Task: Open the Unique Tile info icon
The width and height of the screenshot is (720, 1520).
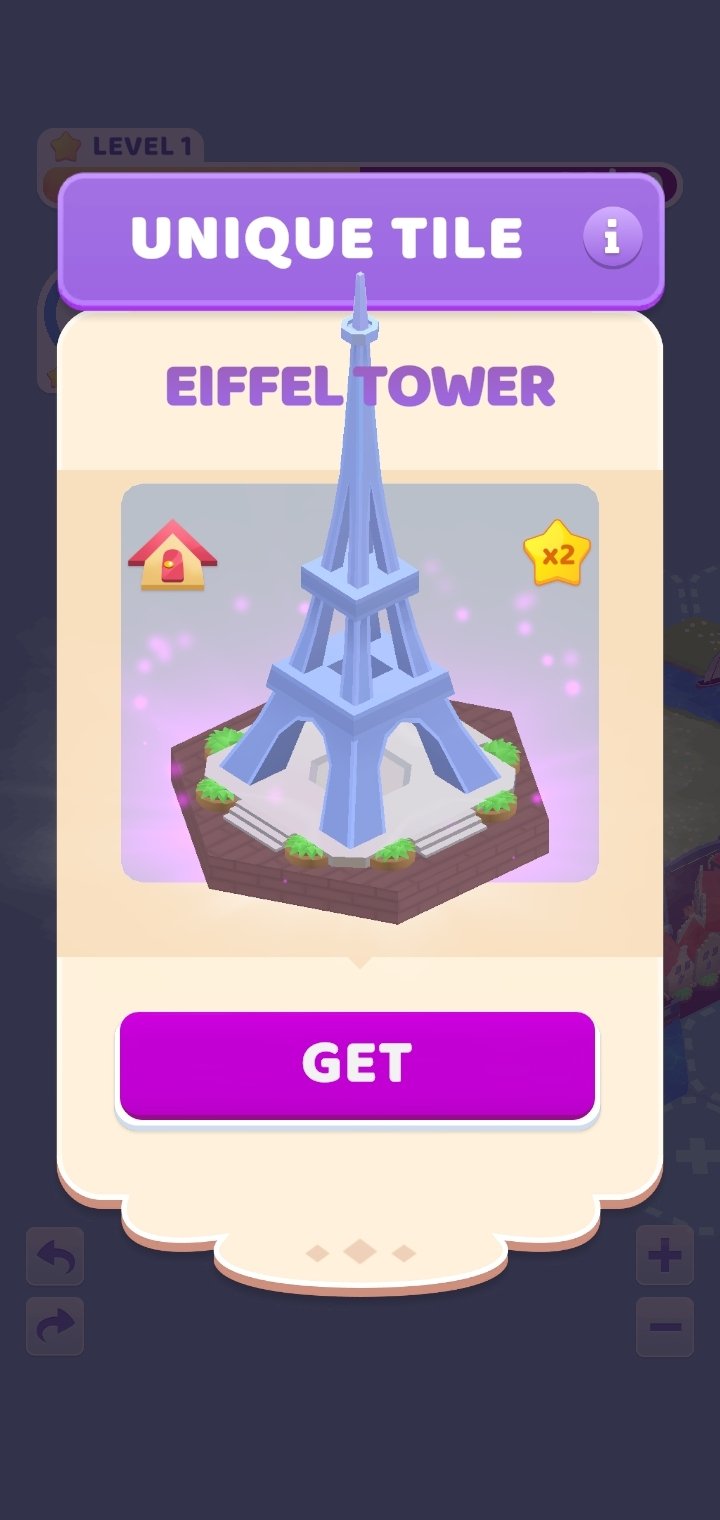Action: 612,238
